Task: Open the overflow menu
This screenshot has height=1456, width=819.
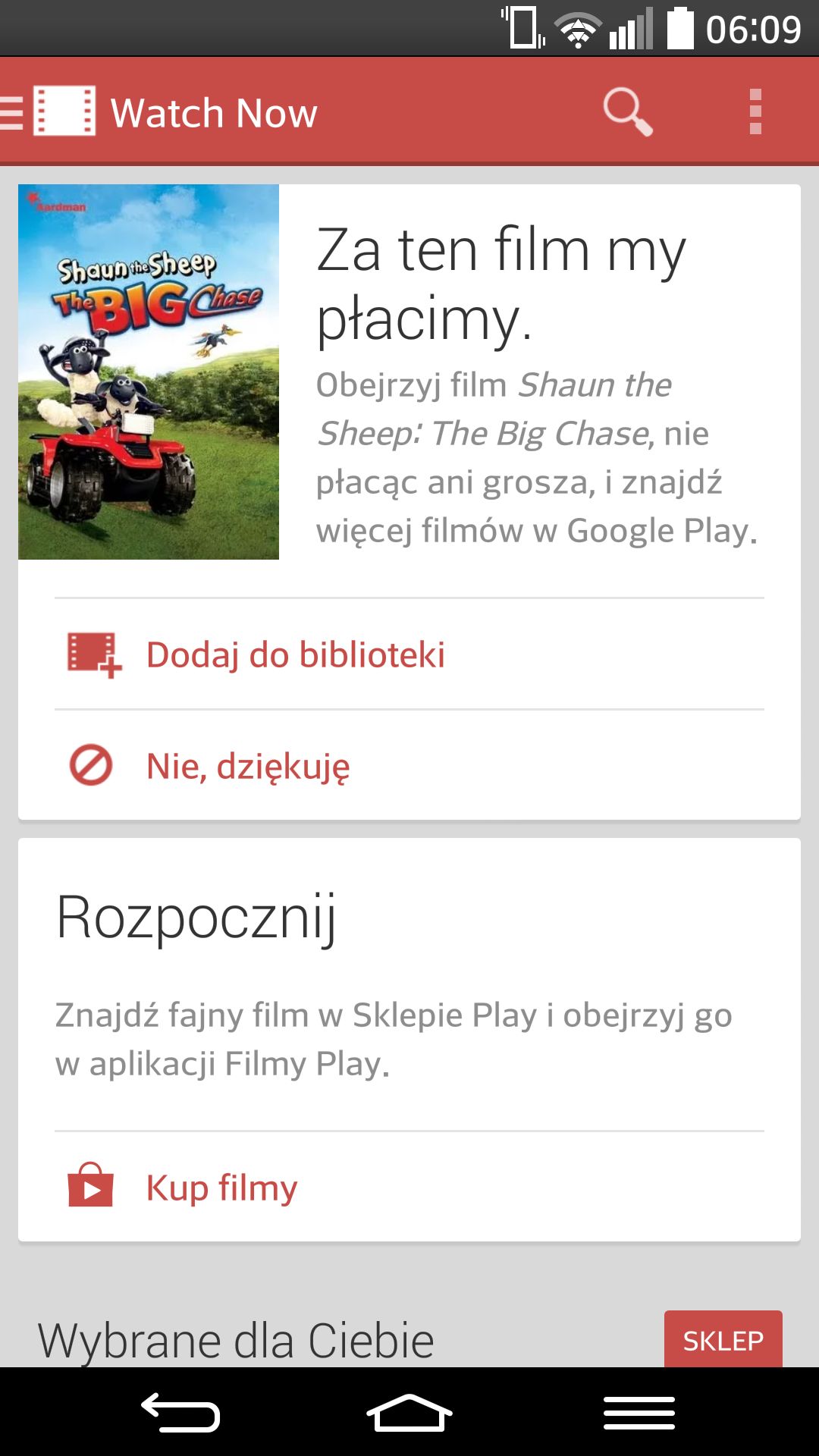Action: click(755, 111)
